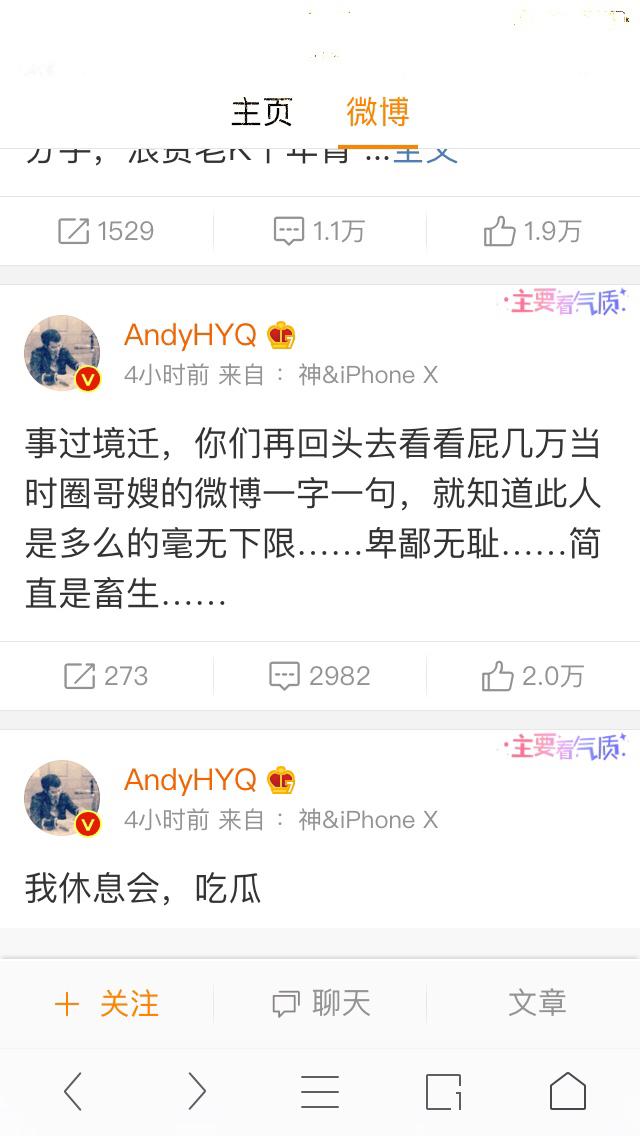Open 全文 link to expand the post

click(x=427, y=152)
